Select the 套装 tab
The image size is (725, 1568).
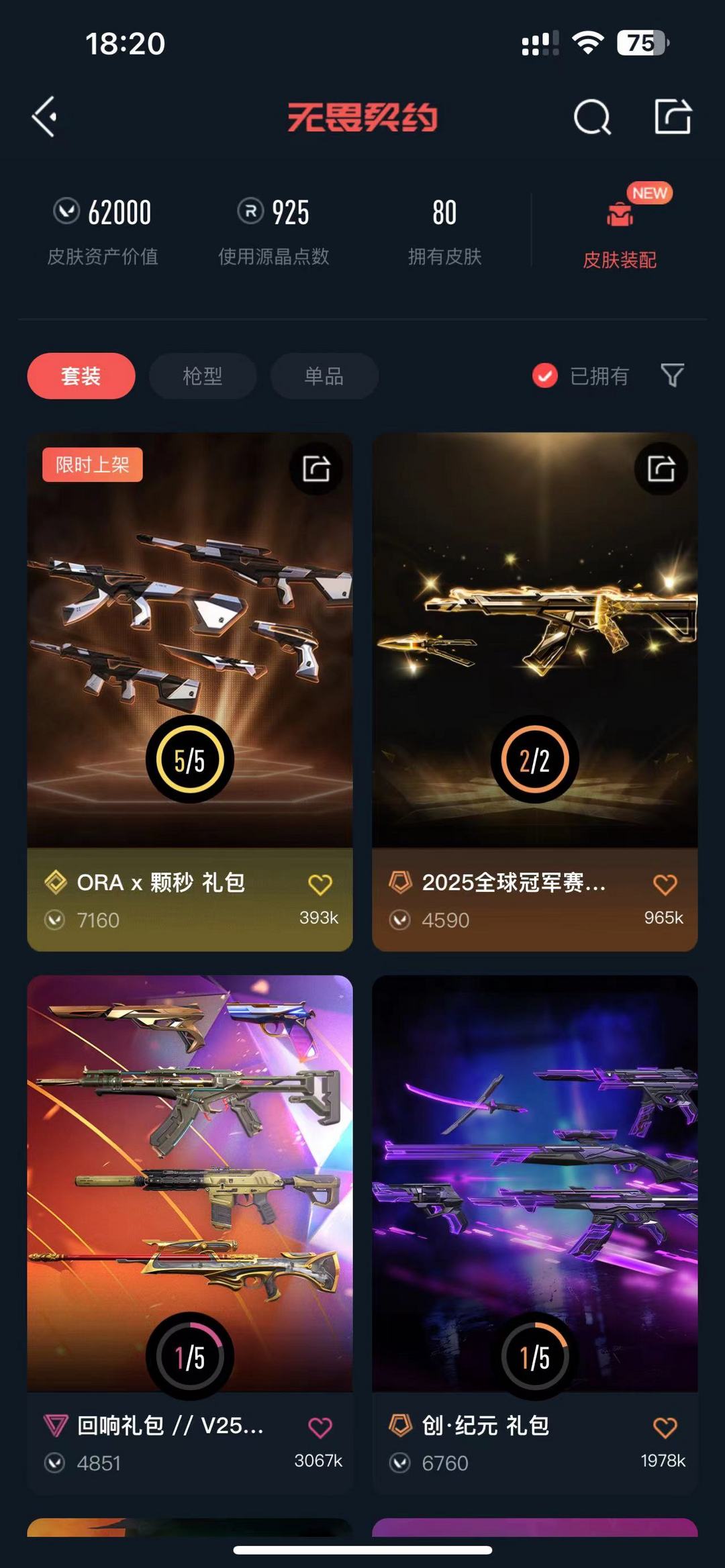tap(81, 377)
